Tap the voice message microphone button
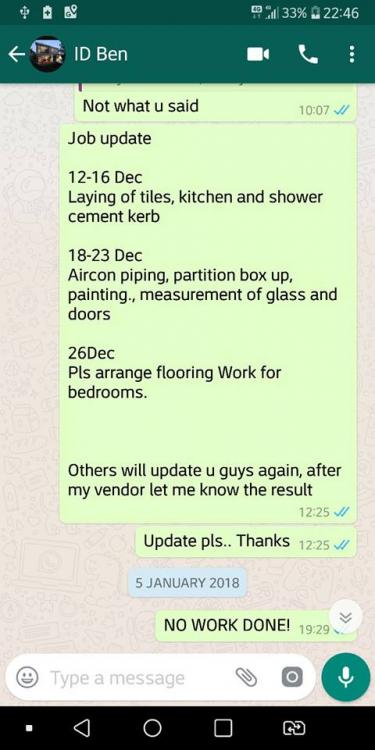 pyautogui.click(x=345, y=677)
